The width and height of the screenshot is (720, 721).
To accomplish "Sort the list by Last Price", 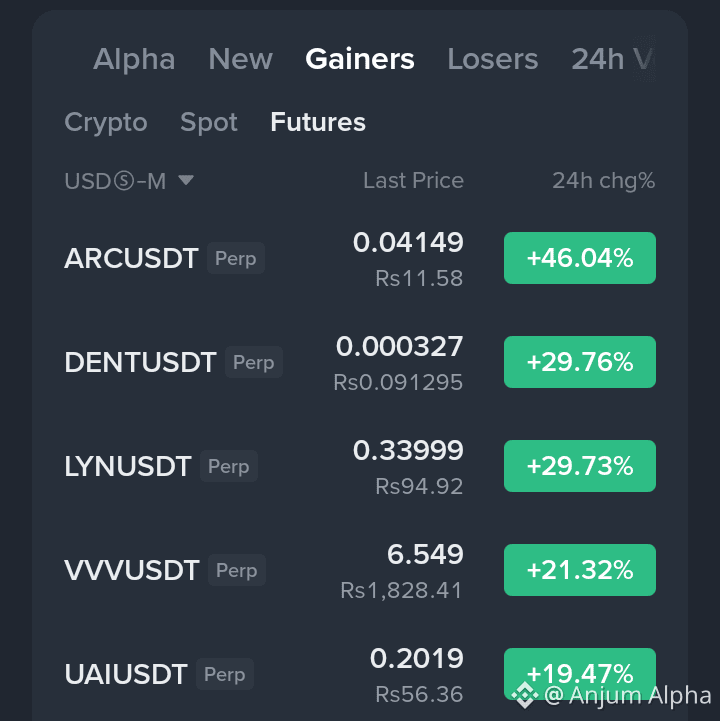I will tap(413, 181).
